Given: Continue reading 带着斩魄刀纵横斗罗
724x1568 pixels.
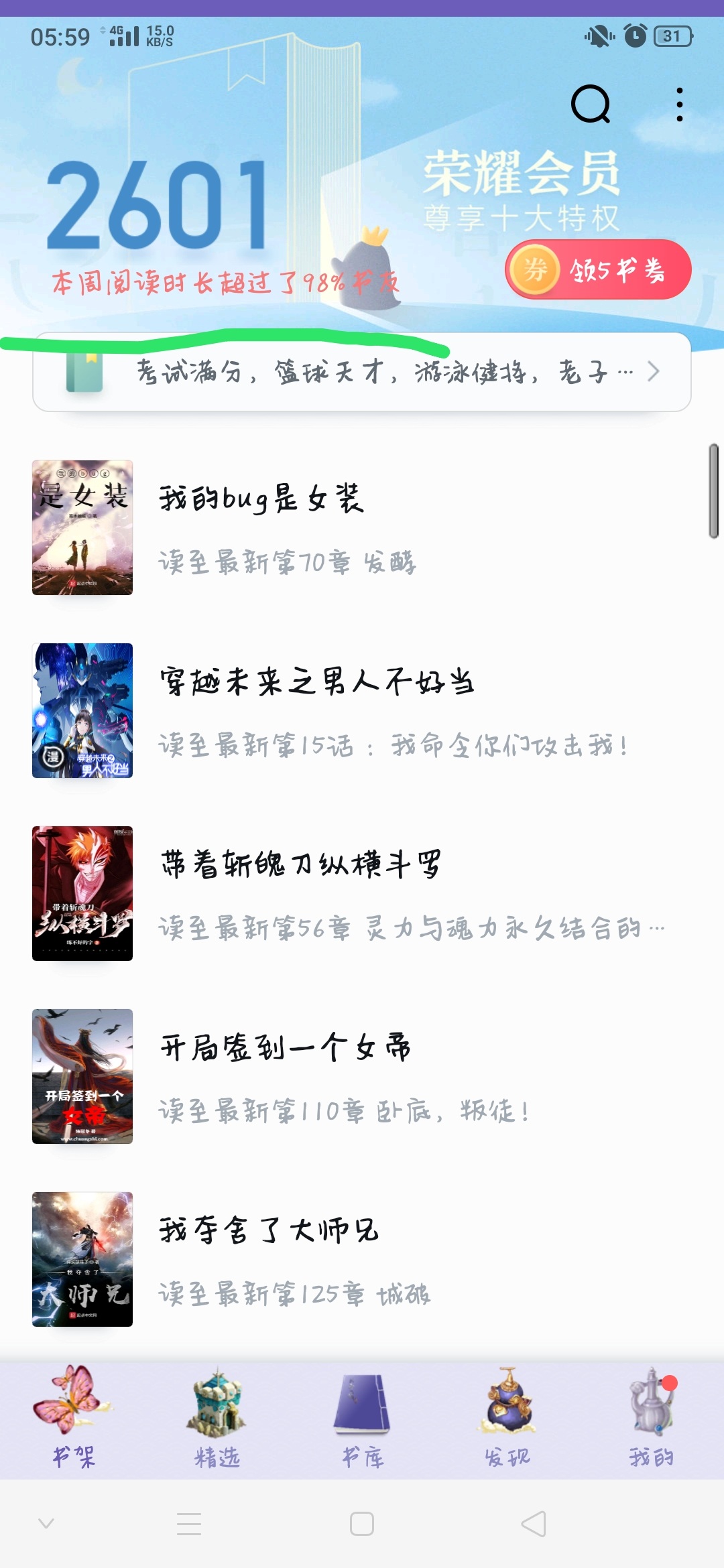Looking at the screenshot, I should (300, 864).
